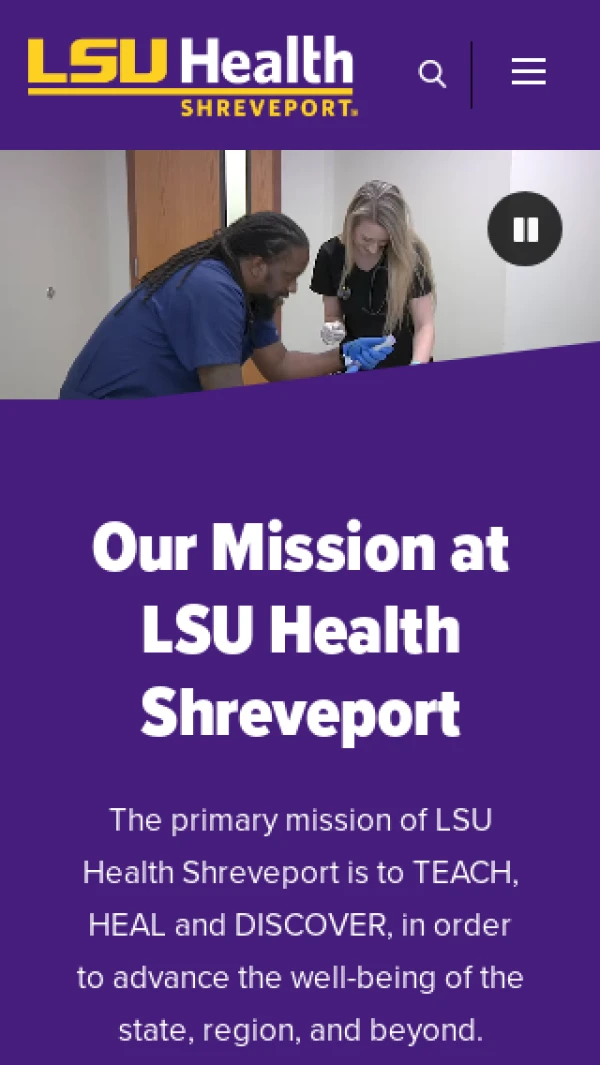Go to the LSU Health Shreveport homepage
The width and height of the screenshot is (600, 1065).
[x=191, y=76]
